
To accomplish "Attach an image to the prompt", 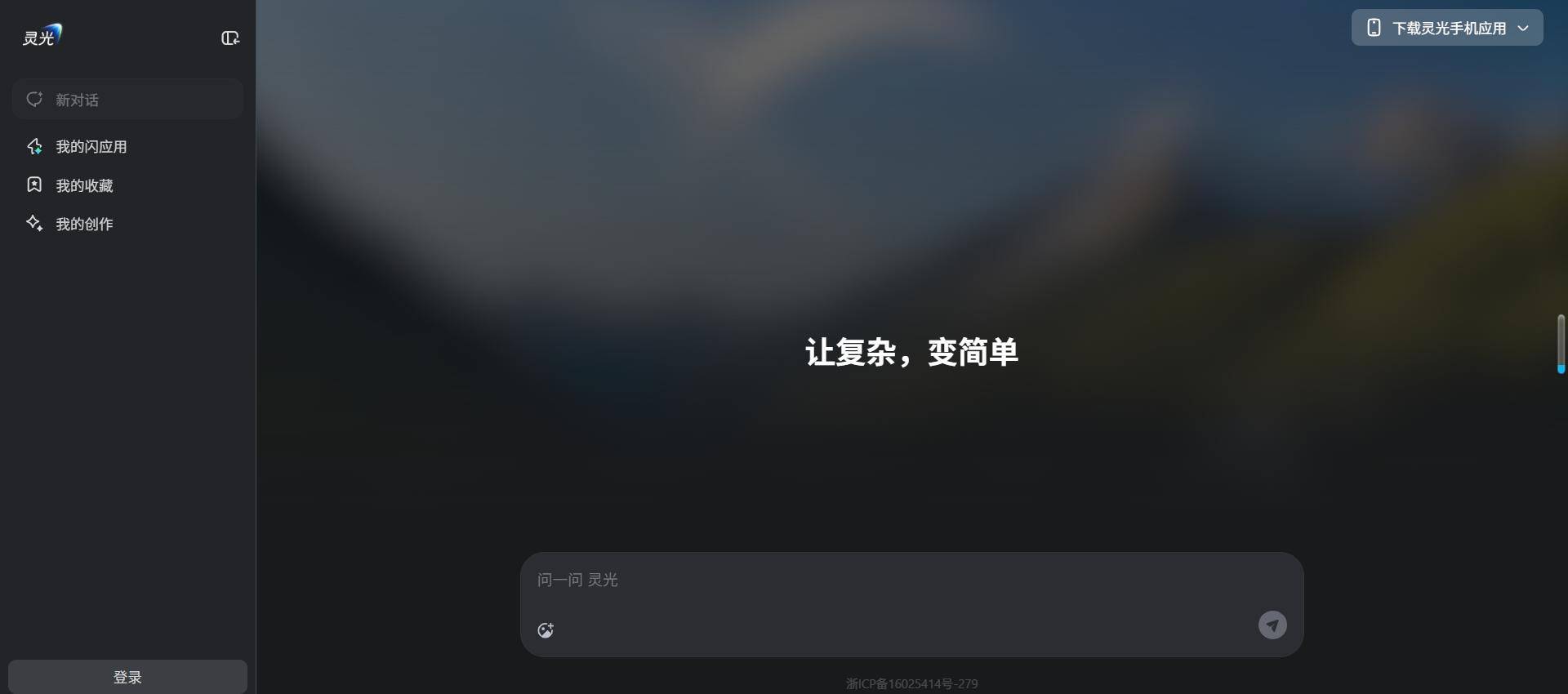I will tap(546, 630).
